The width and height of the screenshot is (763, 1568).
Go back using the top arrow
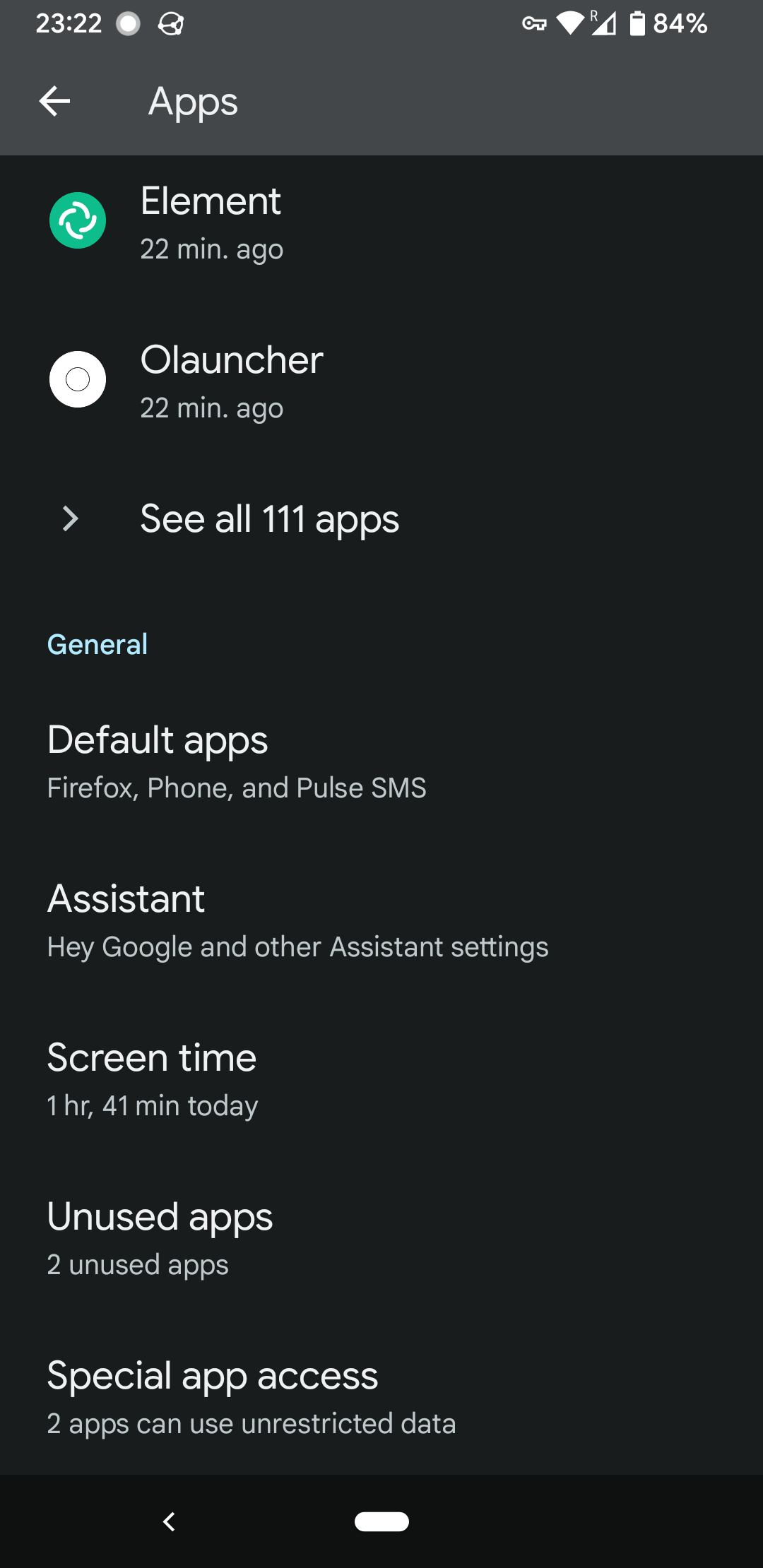pos(54,102)
